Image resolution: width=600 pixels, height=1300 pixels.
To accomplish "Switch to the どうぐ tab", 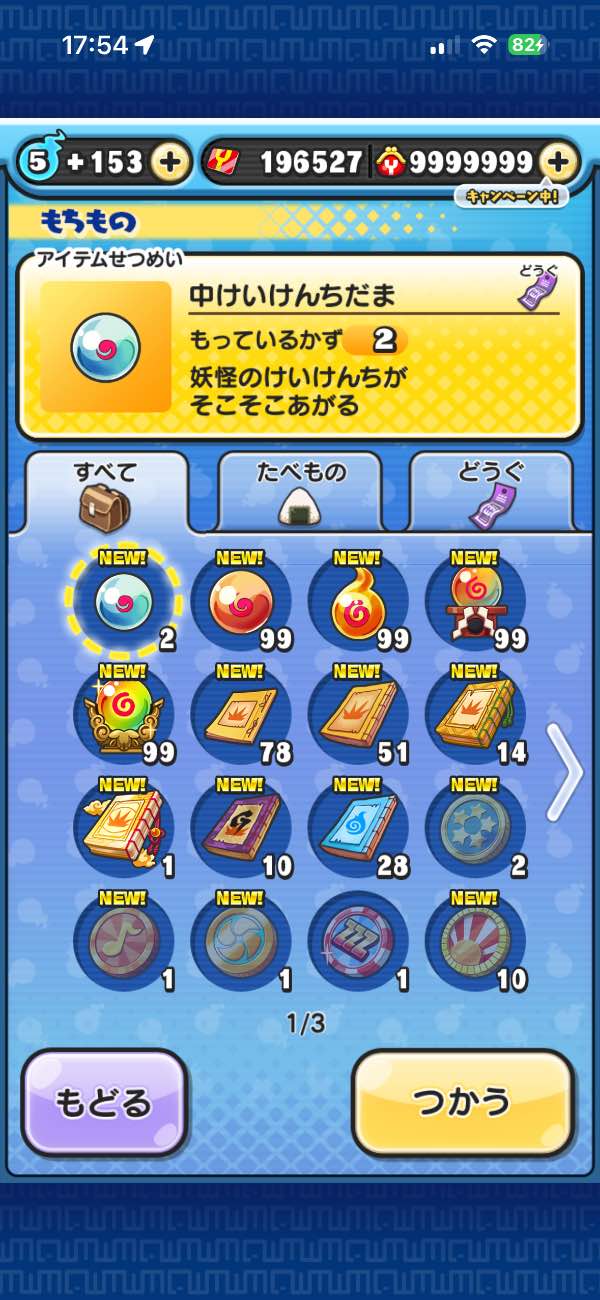I will [491, 491].
